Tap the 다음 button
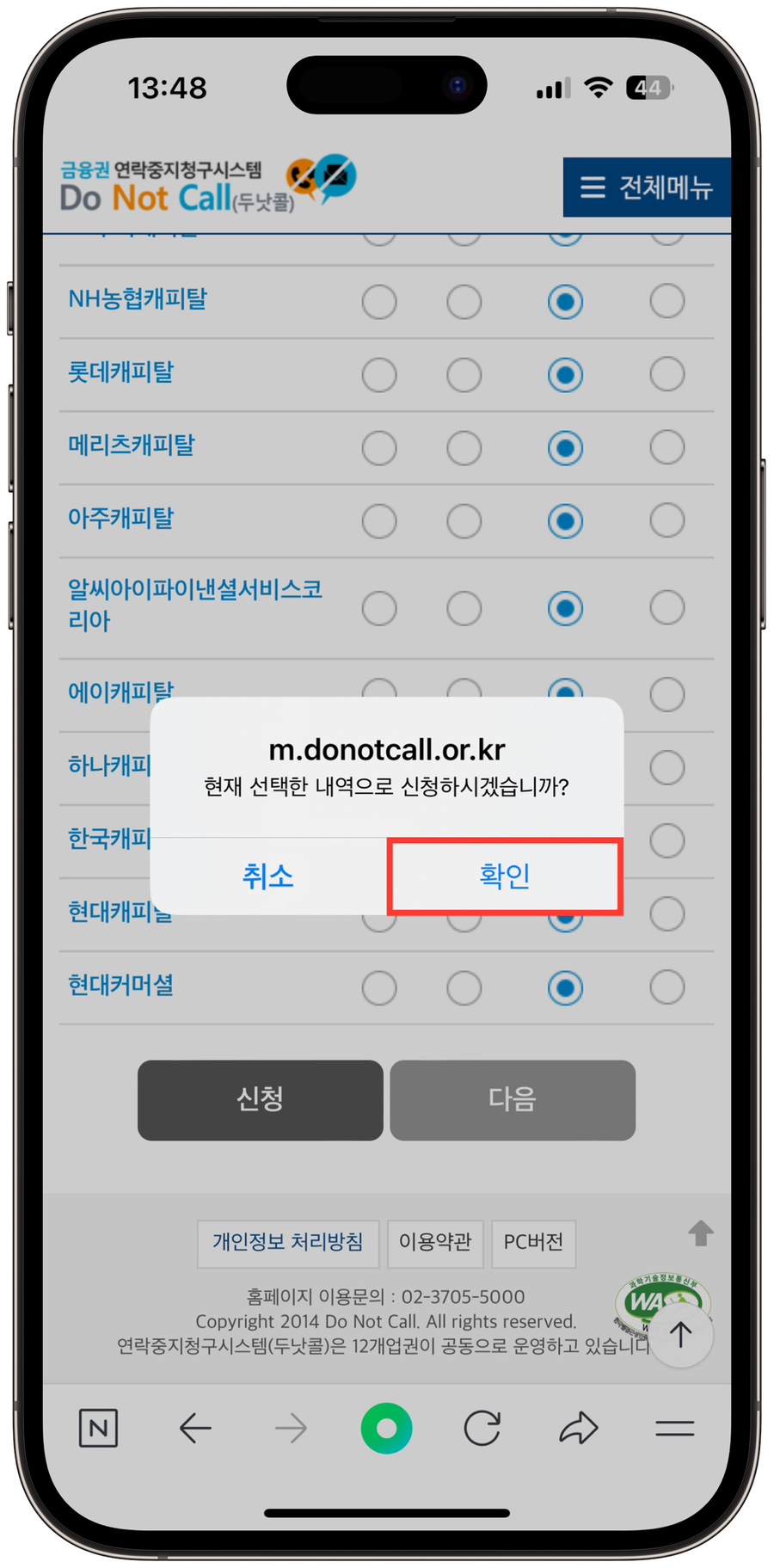The height and width of the screenshot is (1568, 774). tap(513, 1099)
